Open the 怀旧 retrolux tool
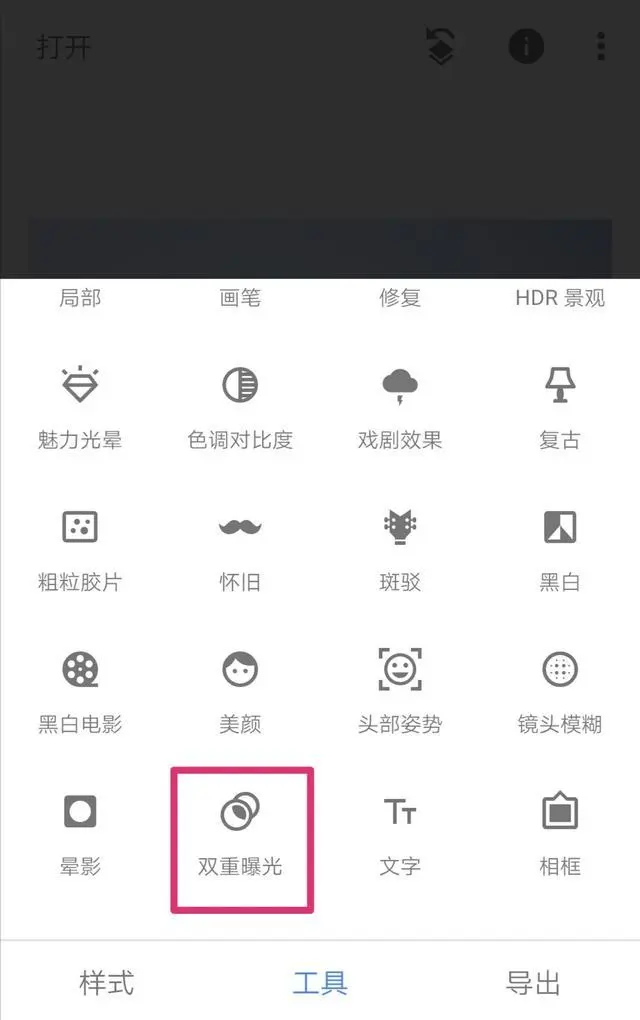640x1020 pixels. (x=240, y=548)
